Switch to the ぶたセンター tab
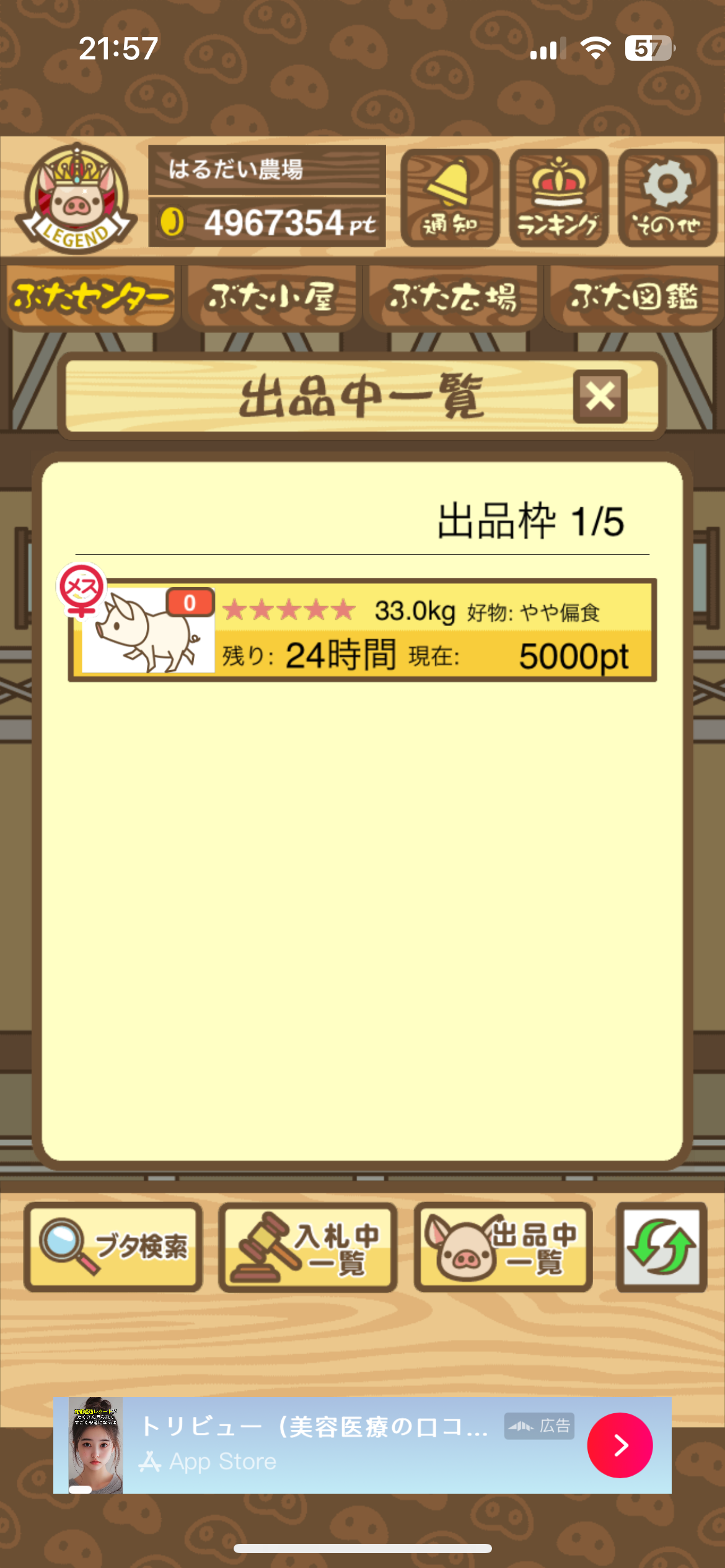The image size is (725, 1568). coord(90,297)
